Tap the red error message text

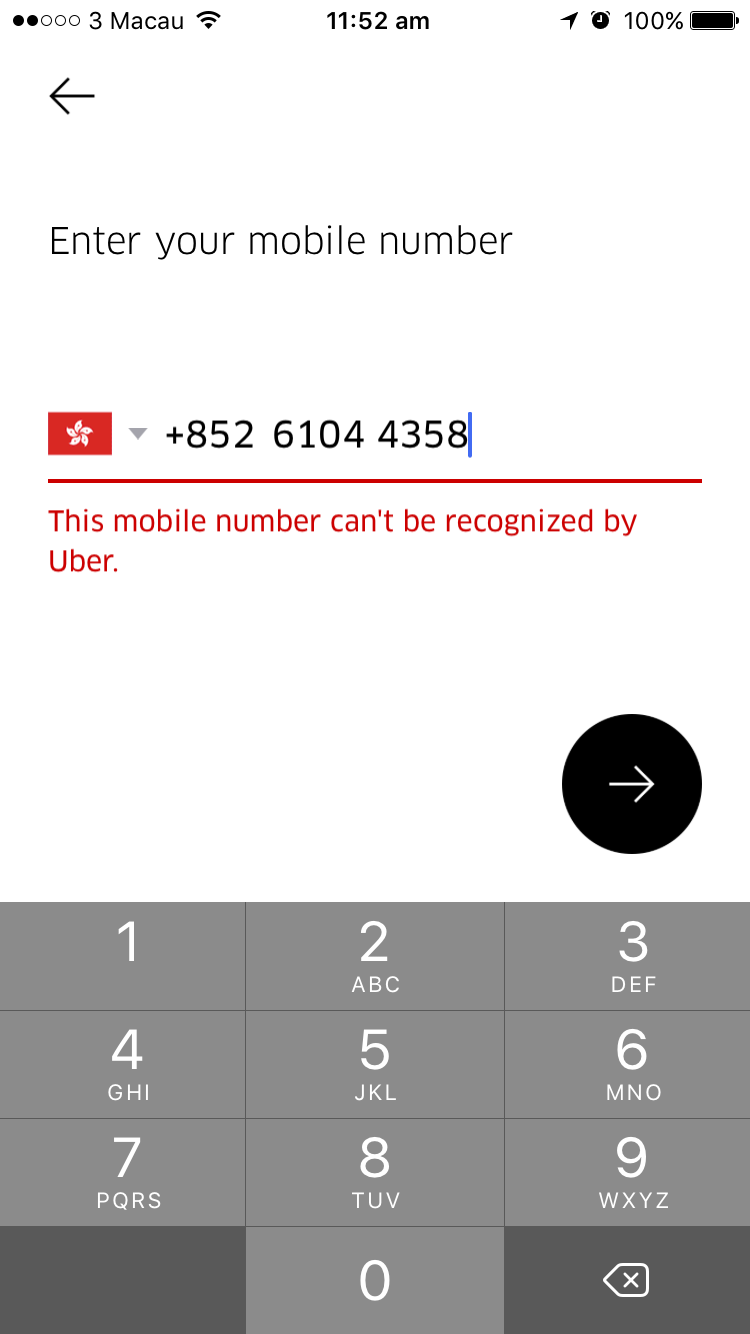[x=343, y=540]
